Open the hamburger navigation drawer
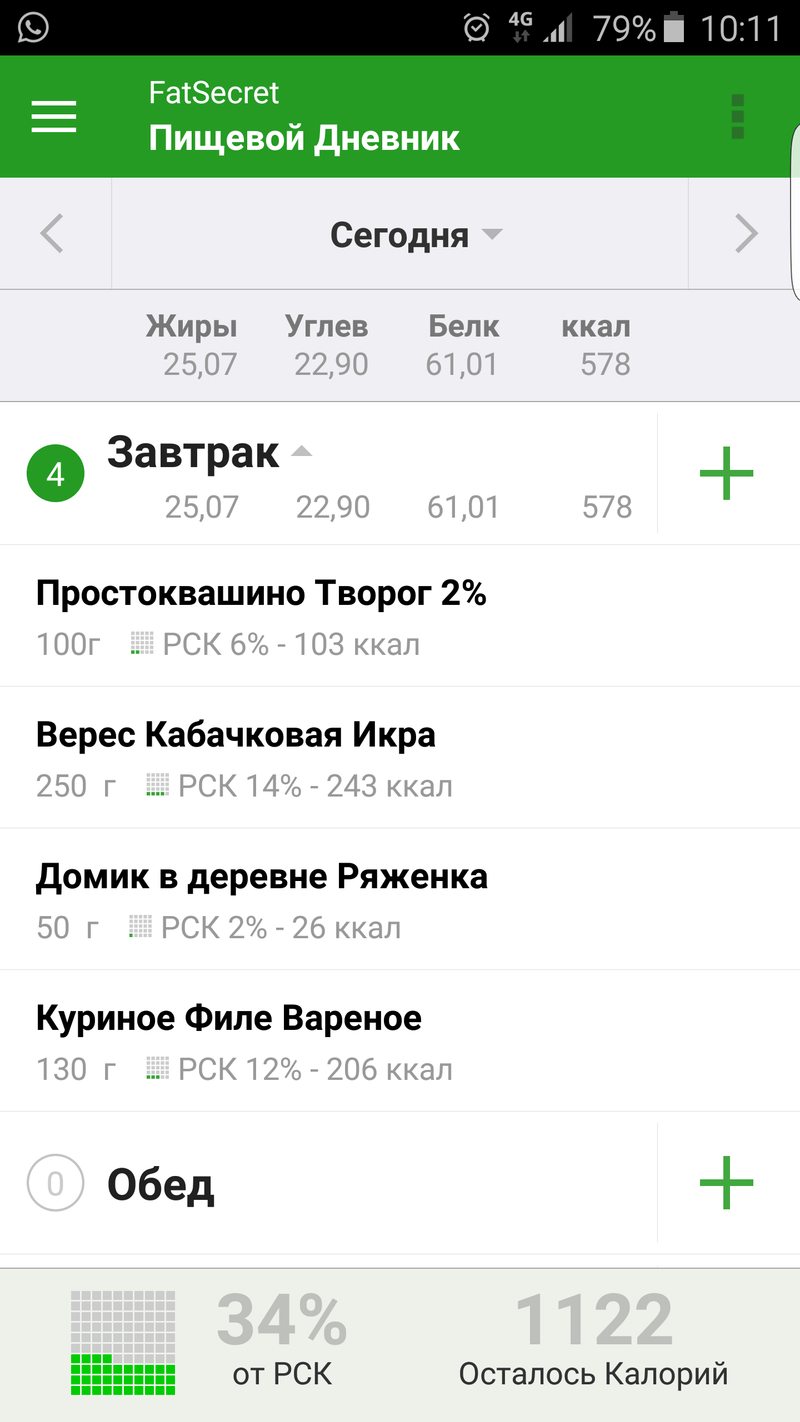 [x=54, y=117]
